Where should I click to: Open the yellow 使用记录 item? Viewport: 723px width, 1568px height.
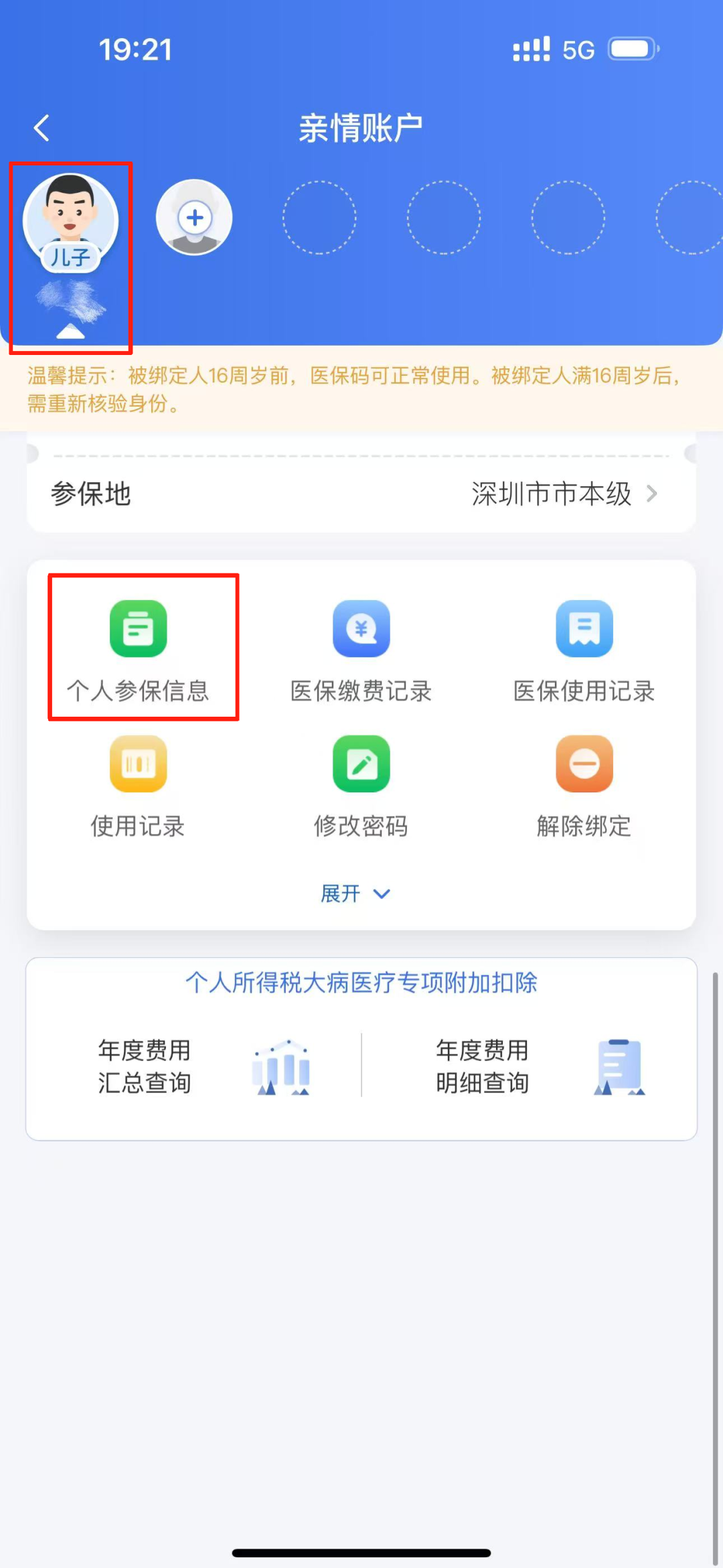[139, 785]
